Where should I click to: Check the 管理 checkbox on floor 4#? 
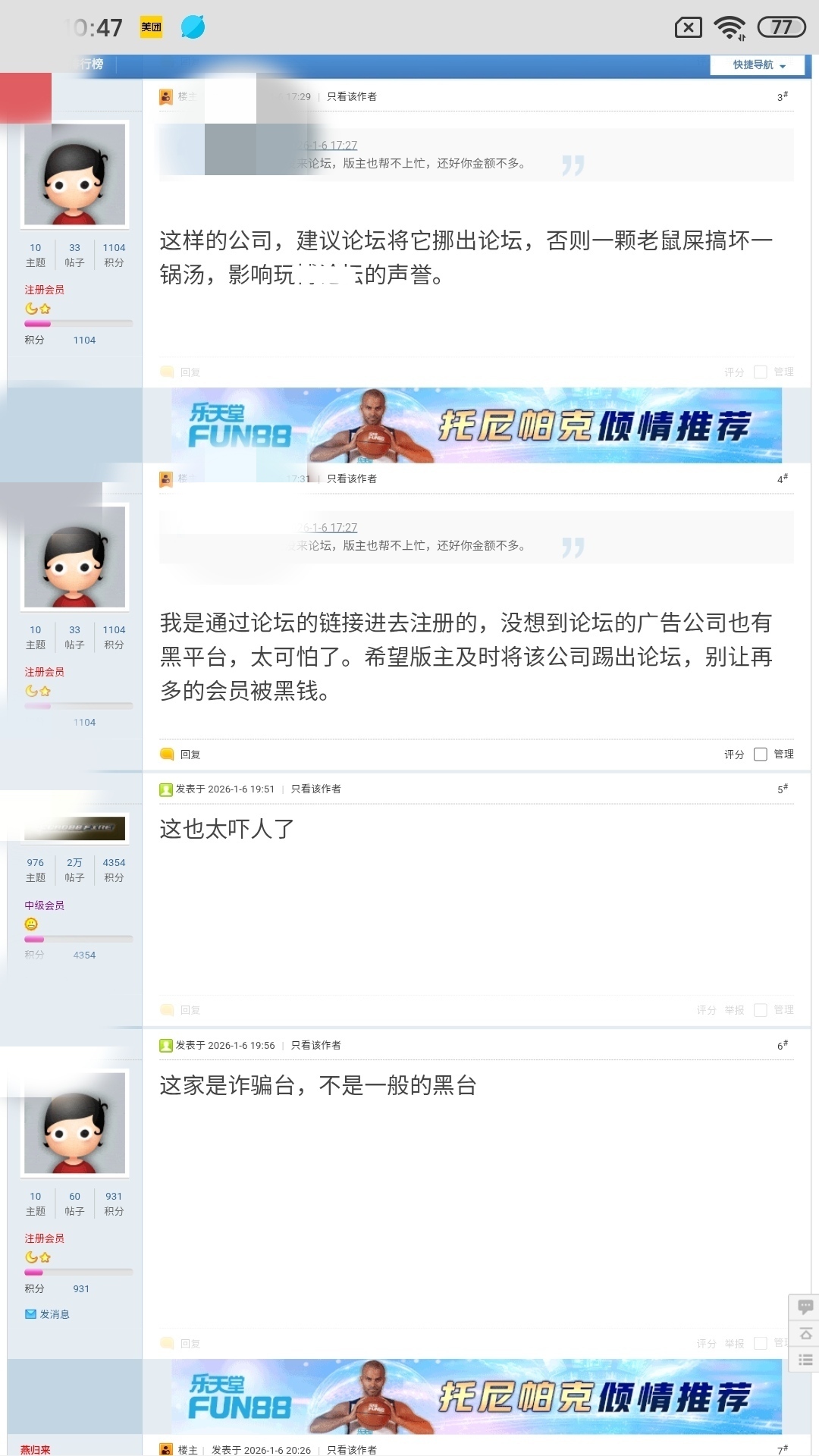[760, 755]
